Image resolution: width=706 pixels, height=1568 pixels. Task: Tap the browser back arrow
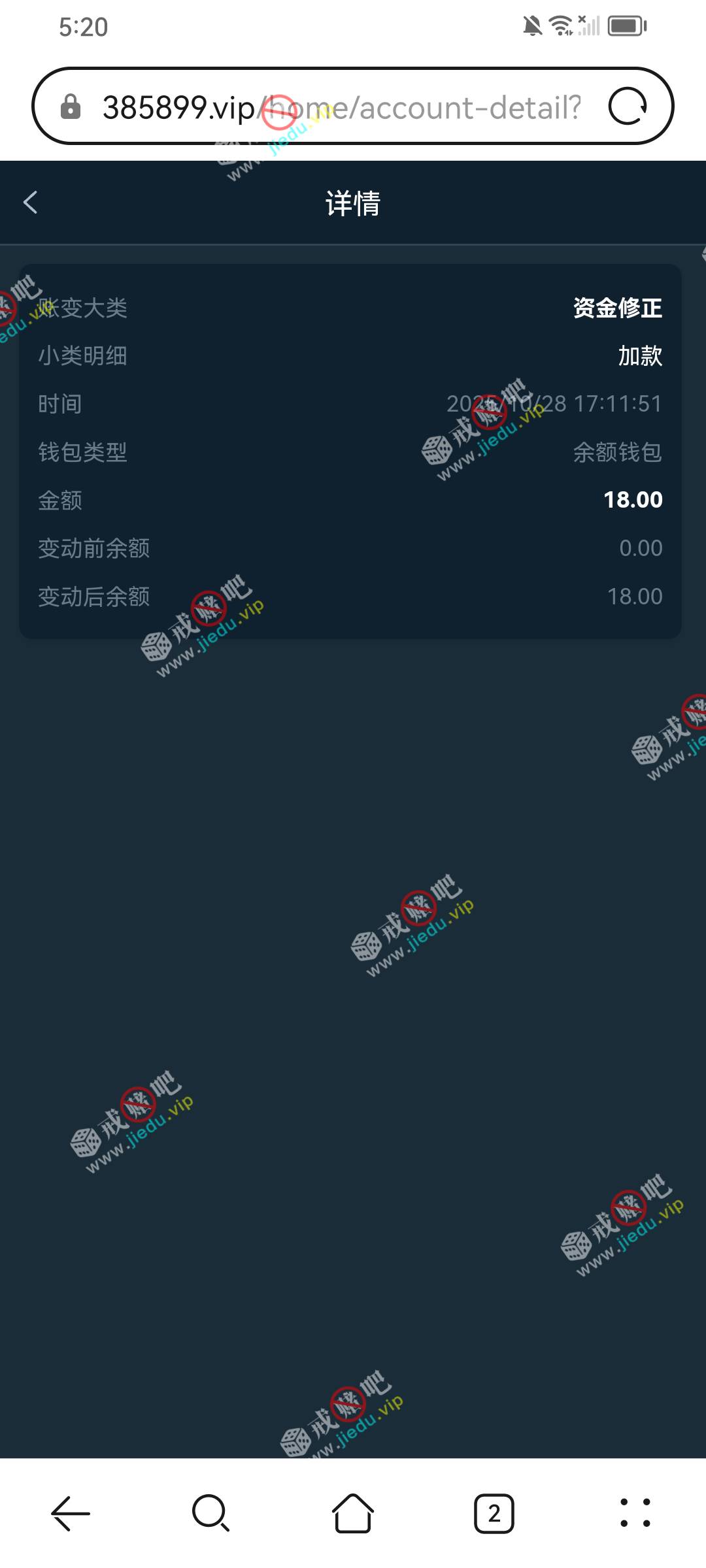click(x=70, y=1513)
